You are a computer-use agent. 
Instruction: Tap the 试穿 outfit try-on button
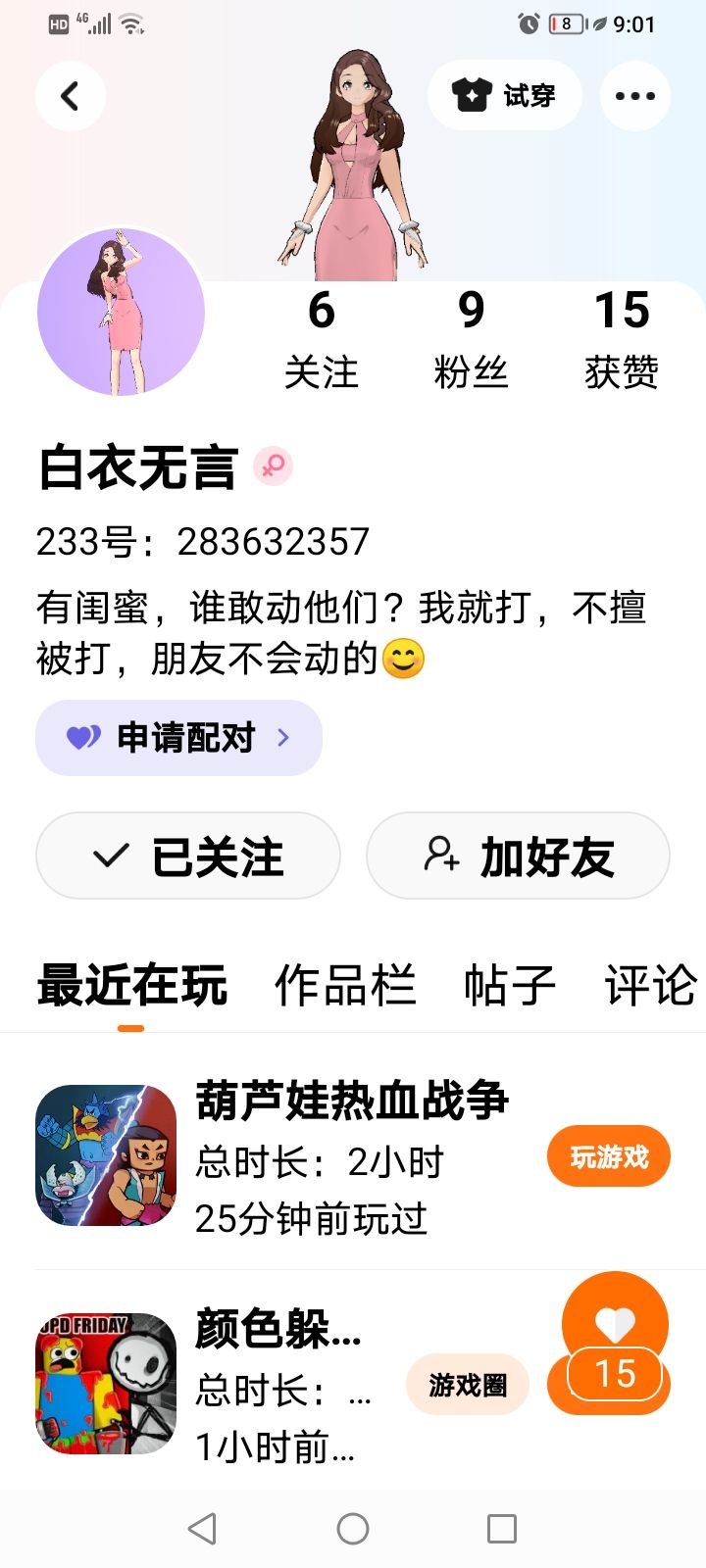pyautogui.click(x=504, y=96)
